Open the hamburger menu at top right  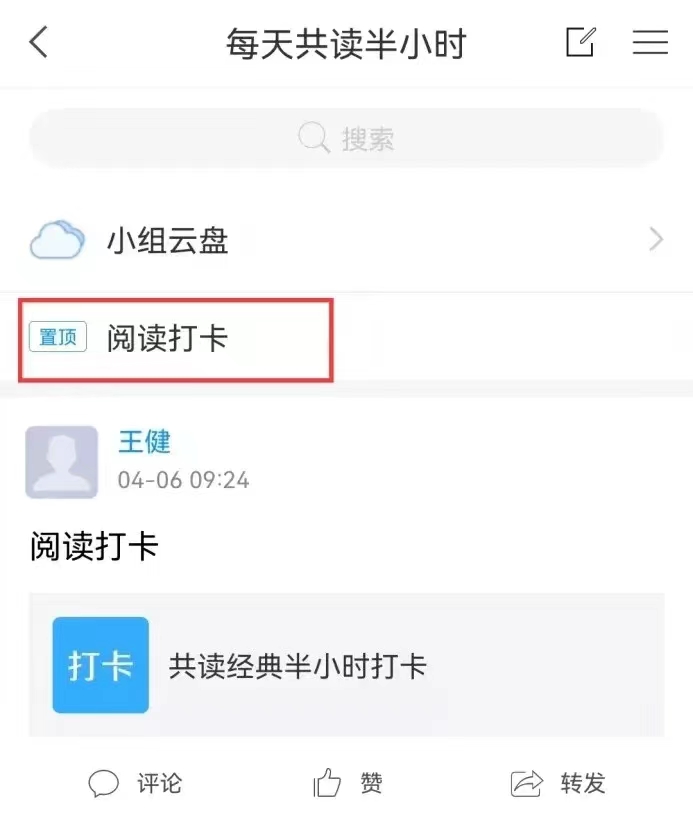pos(650,42)
